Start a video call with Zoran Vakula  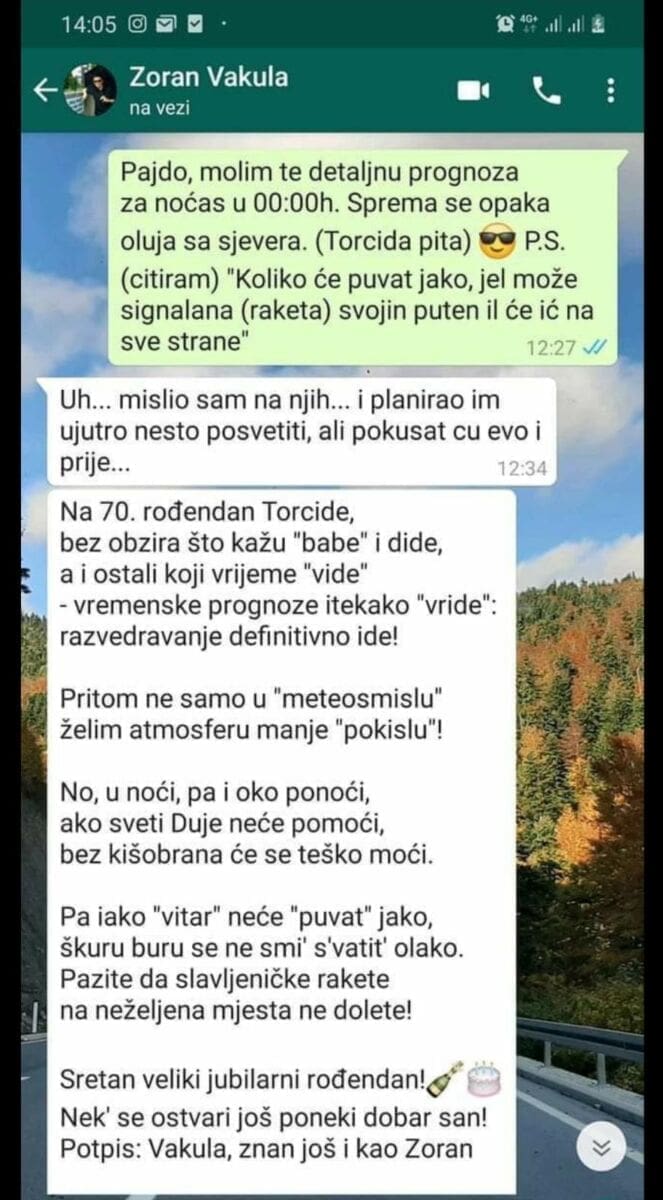coord(473,91)
